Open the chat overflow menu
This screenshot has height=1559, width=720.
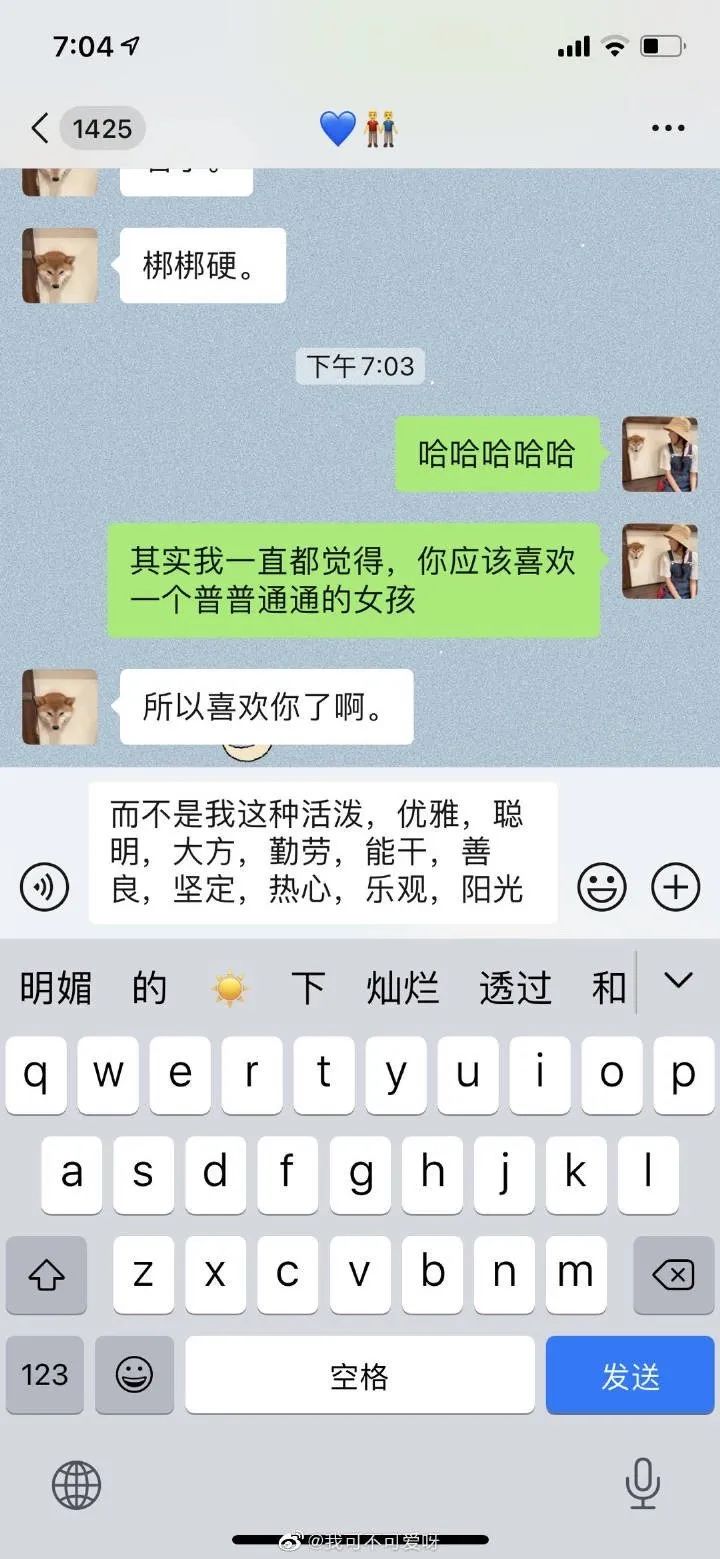667,128
